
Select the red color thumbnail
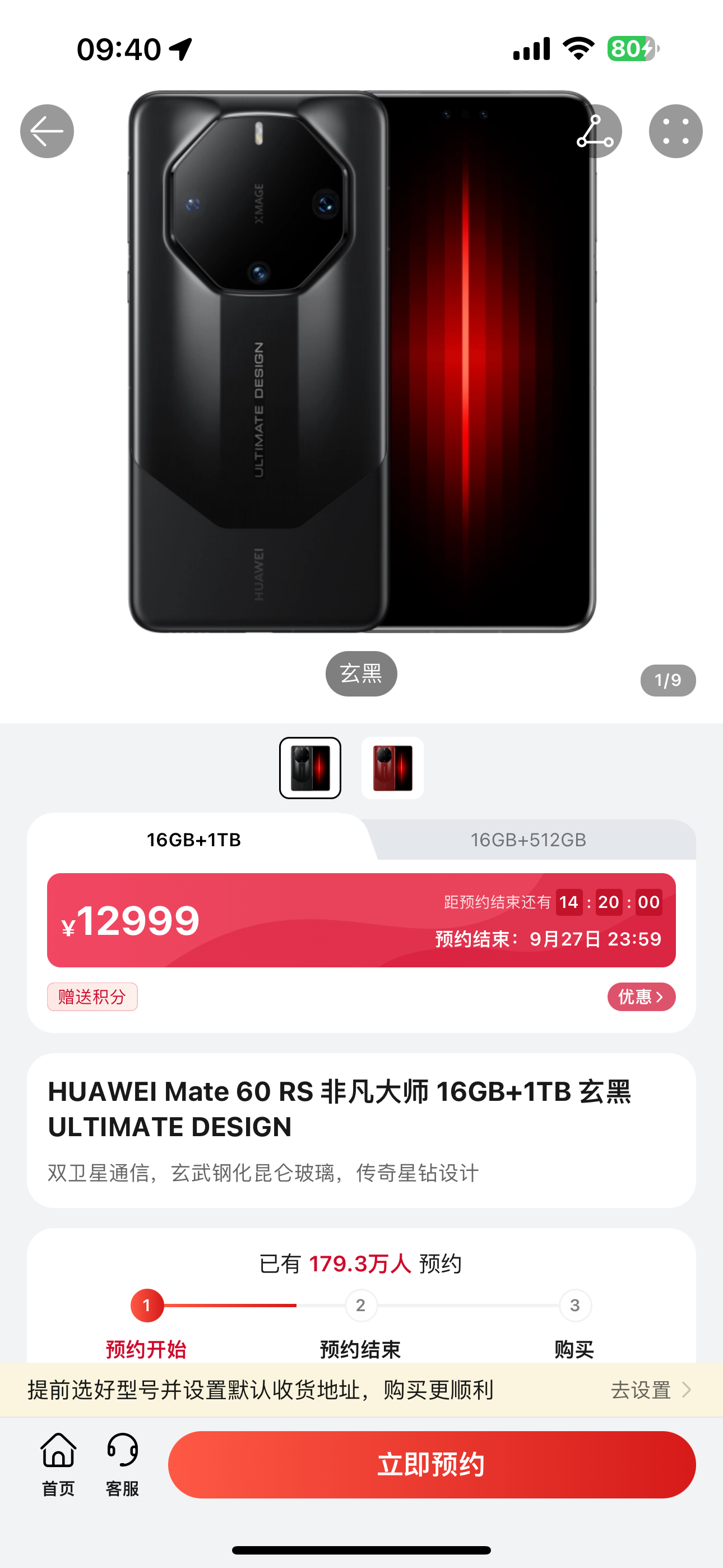392,768
